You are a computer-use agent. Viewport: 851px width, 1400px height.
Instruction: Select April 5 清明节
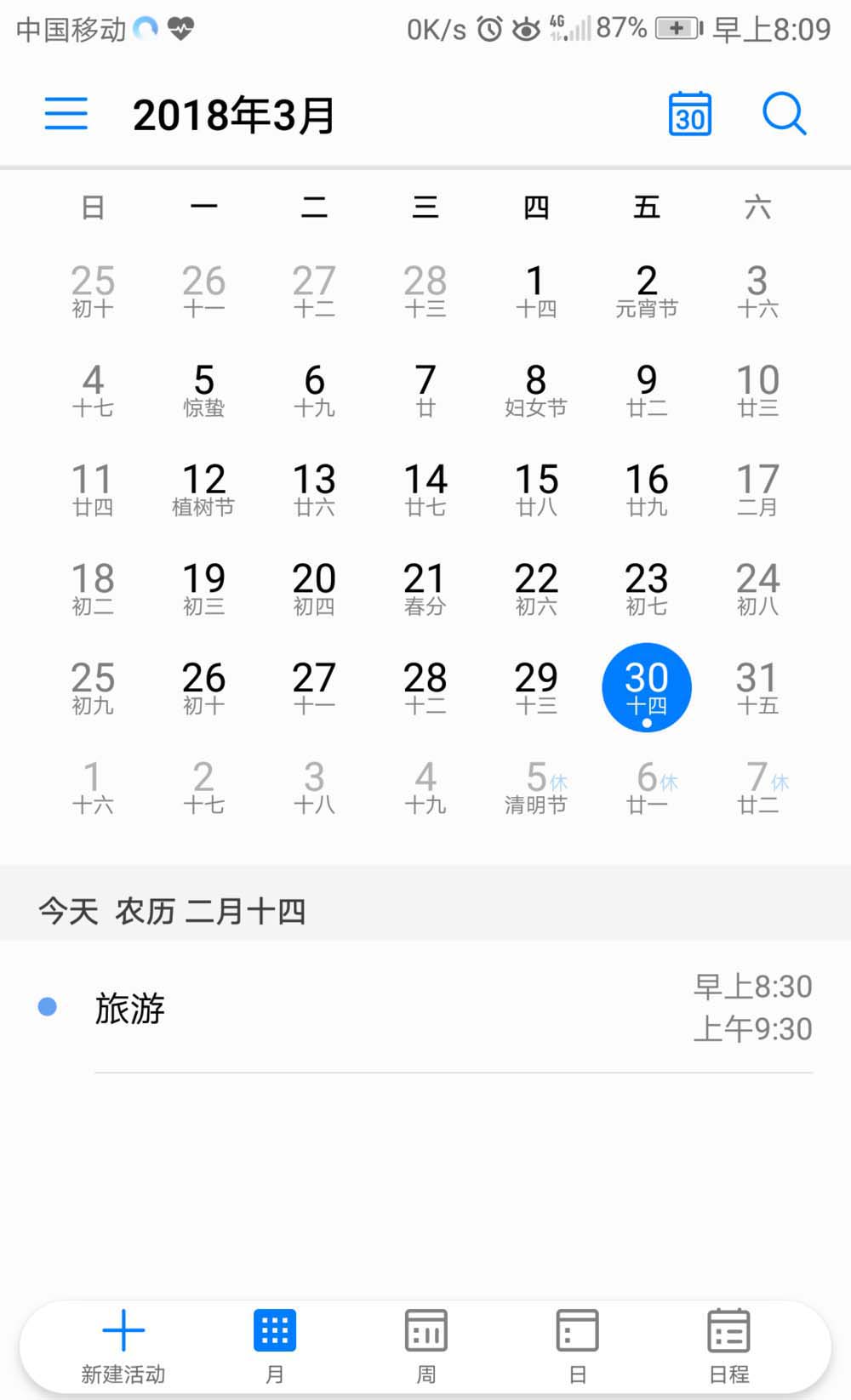pyautogui.click(x=536, y=787)
